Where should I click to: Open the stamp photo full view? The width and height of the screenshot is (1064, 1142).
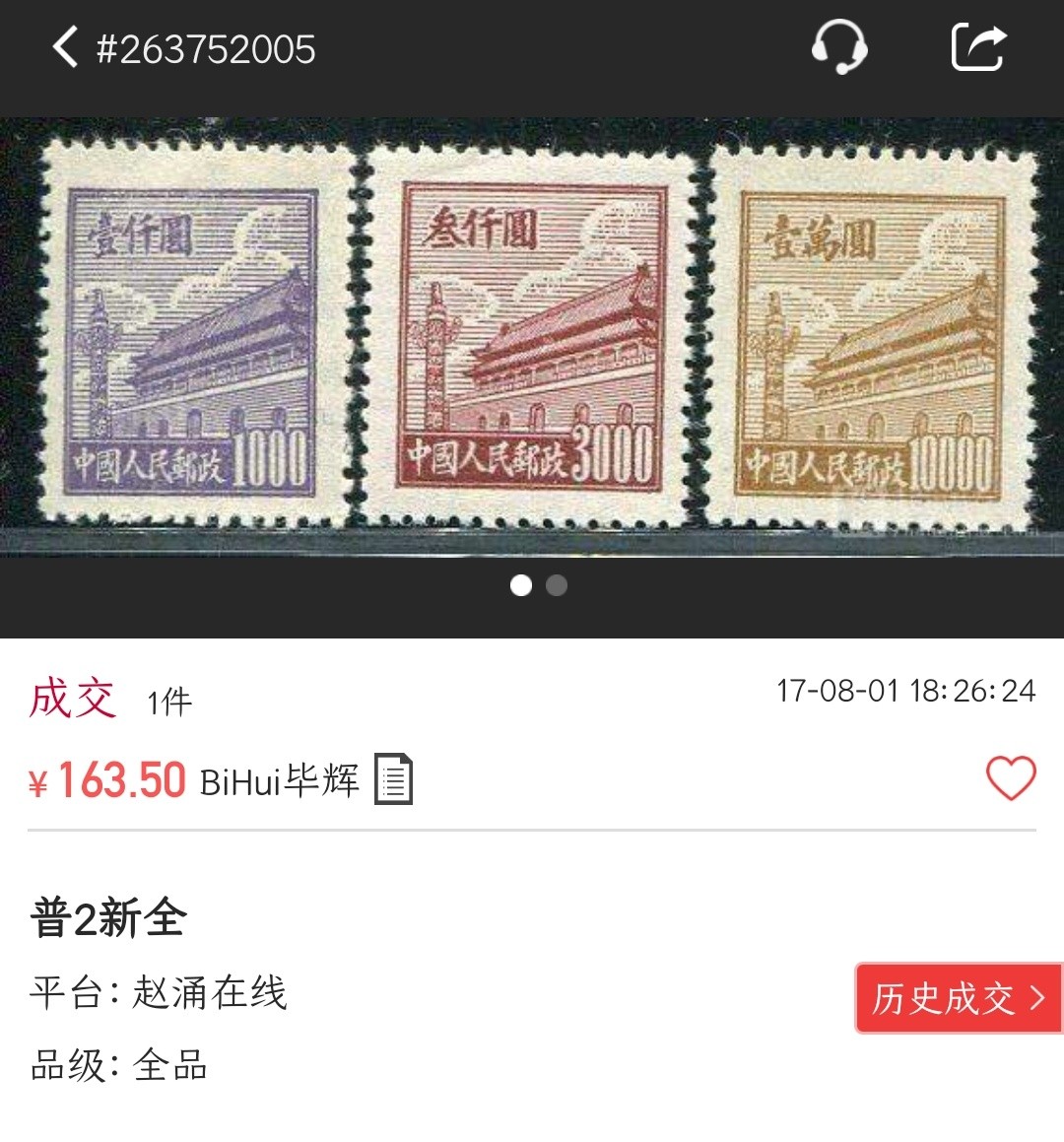click(532, 337)
